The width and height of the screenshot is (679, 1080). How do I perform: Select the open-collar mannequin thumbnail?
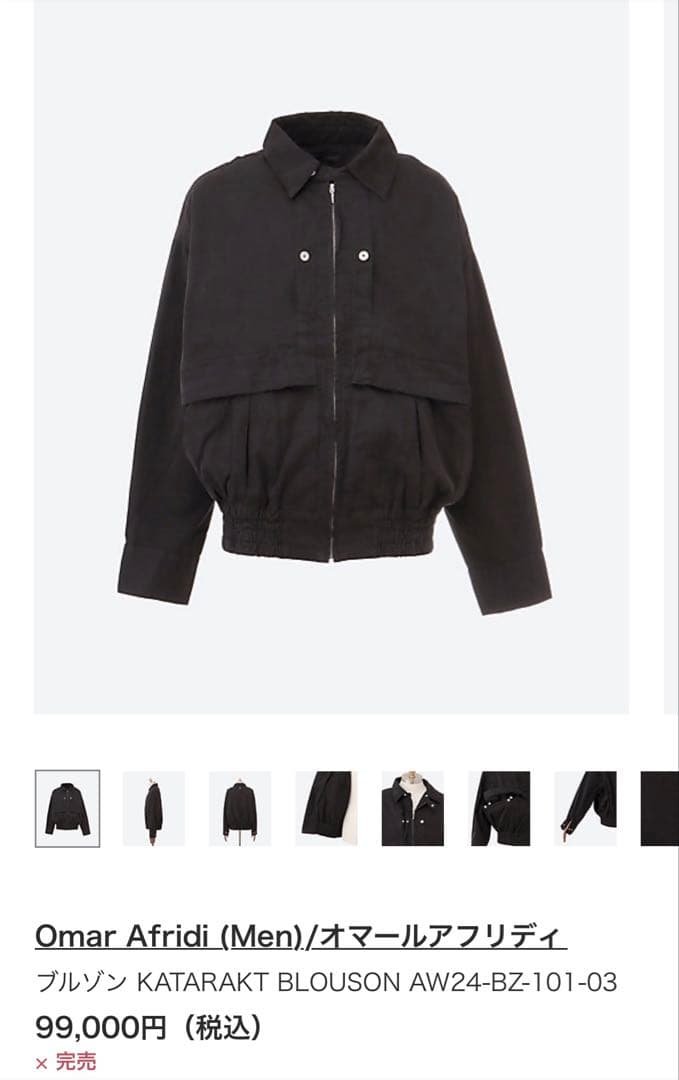412,808
